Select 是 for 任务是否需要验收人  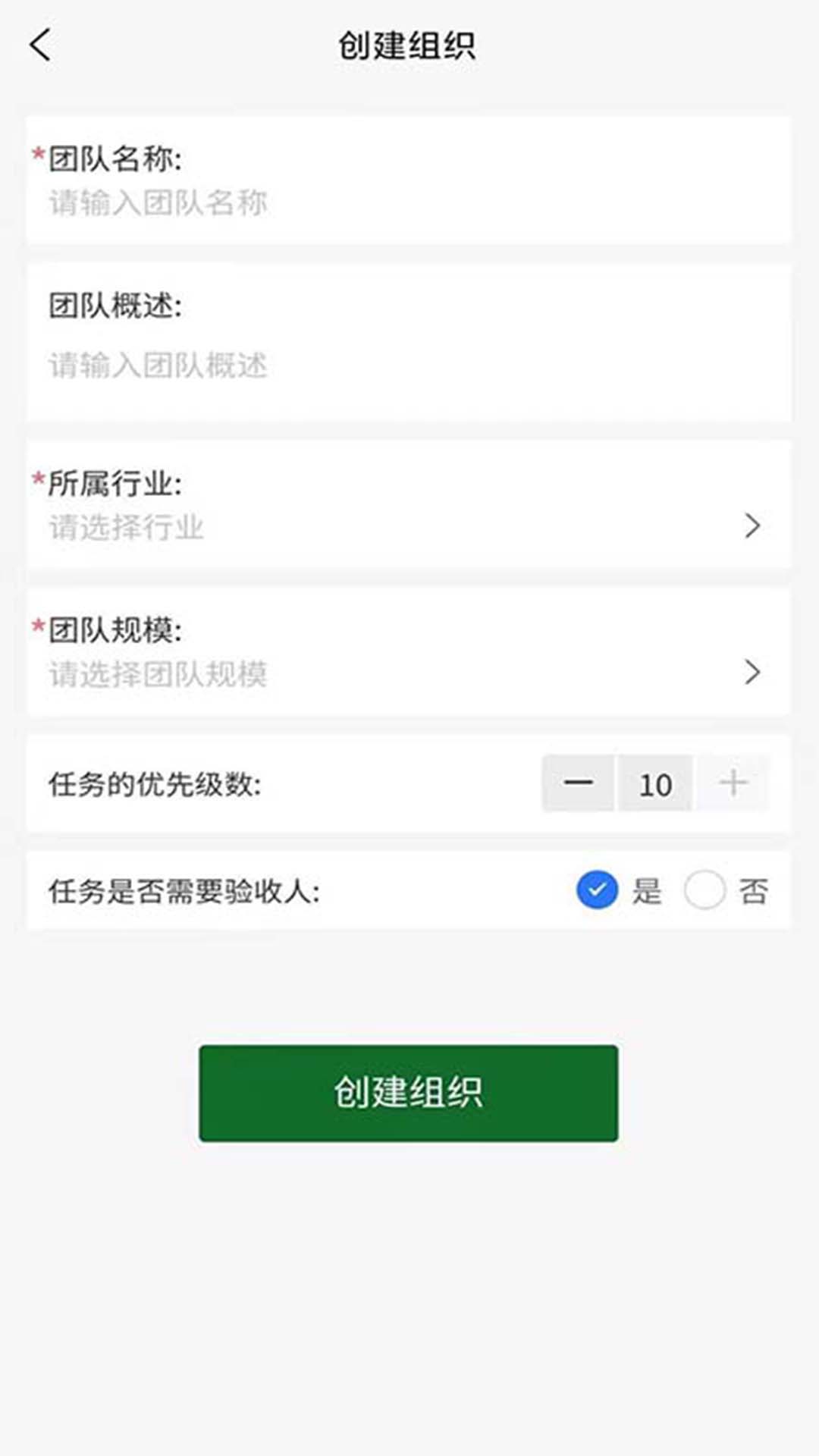pos(598,890)
